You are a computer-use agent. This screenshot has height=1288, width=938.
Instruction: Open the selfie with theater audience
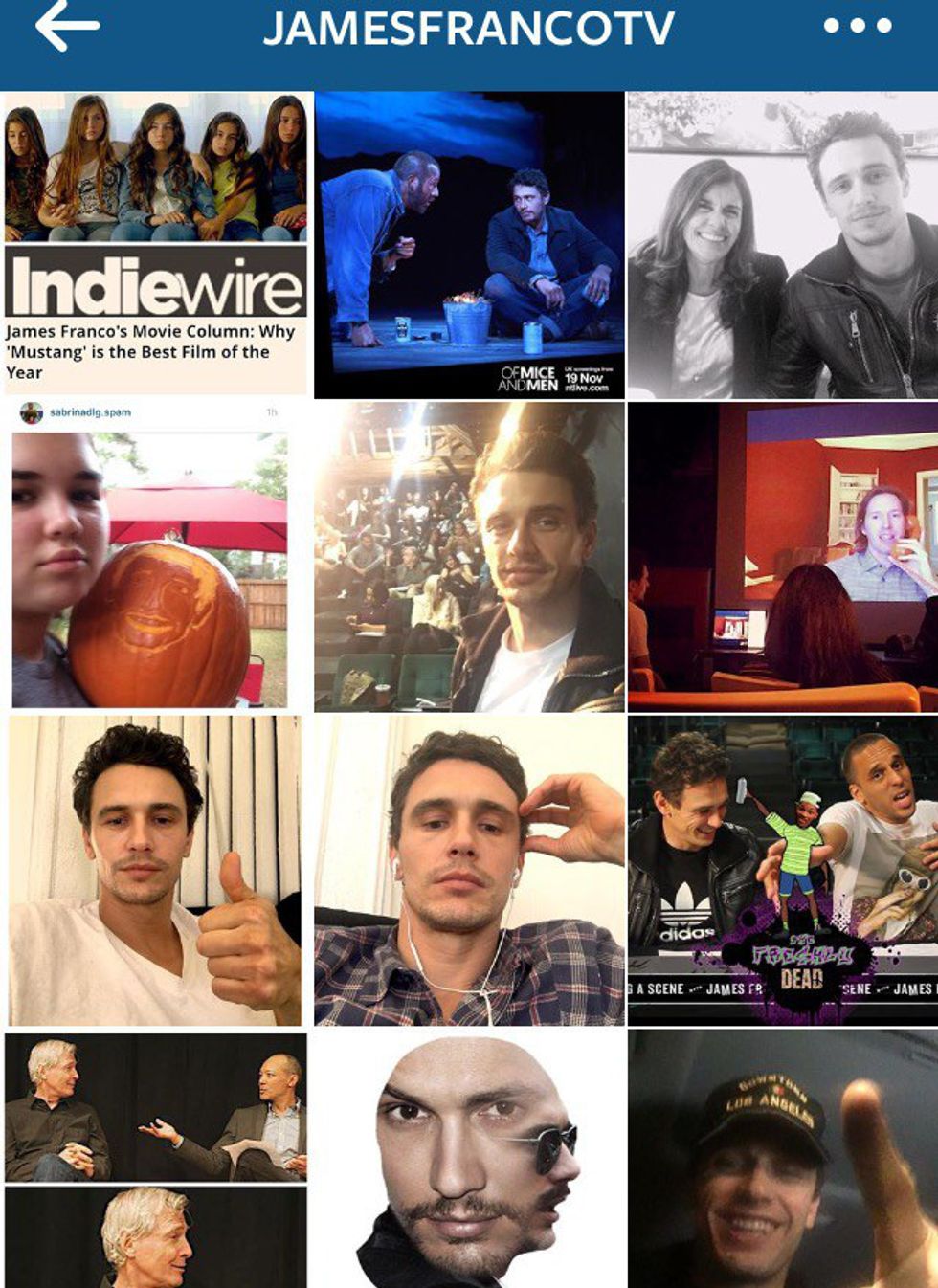469,557
